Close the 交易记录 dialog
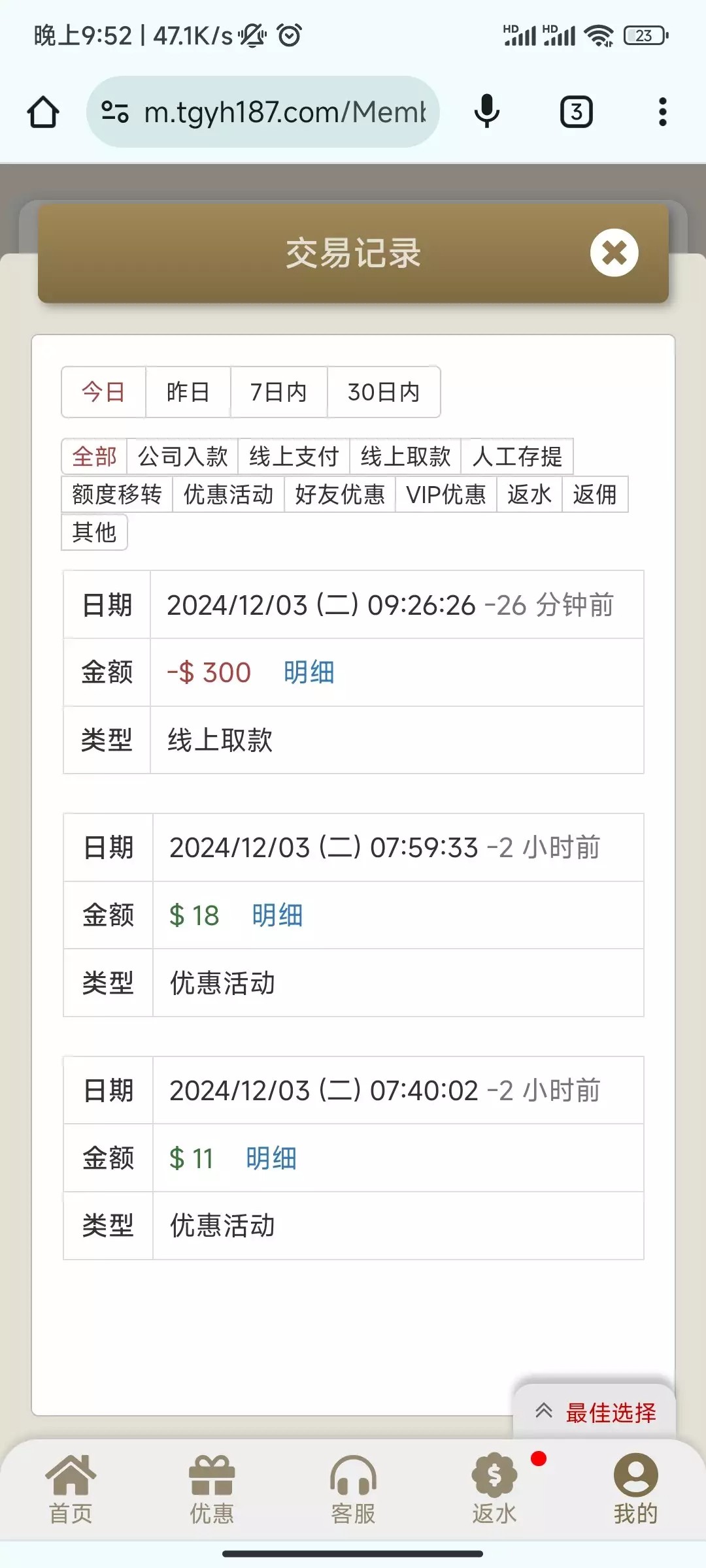 point(615,253)
